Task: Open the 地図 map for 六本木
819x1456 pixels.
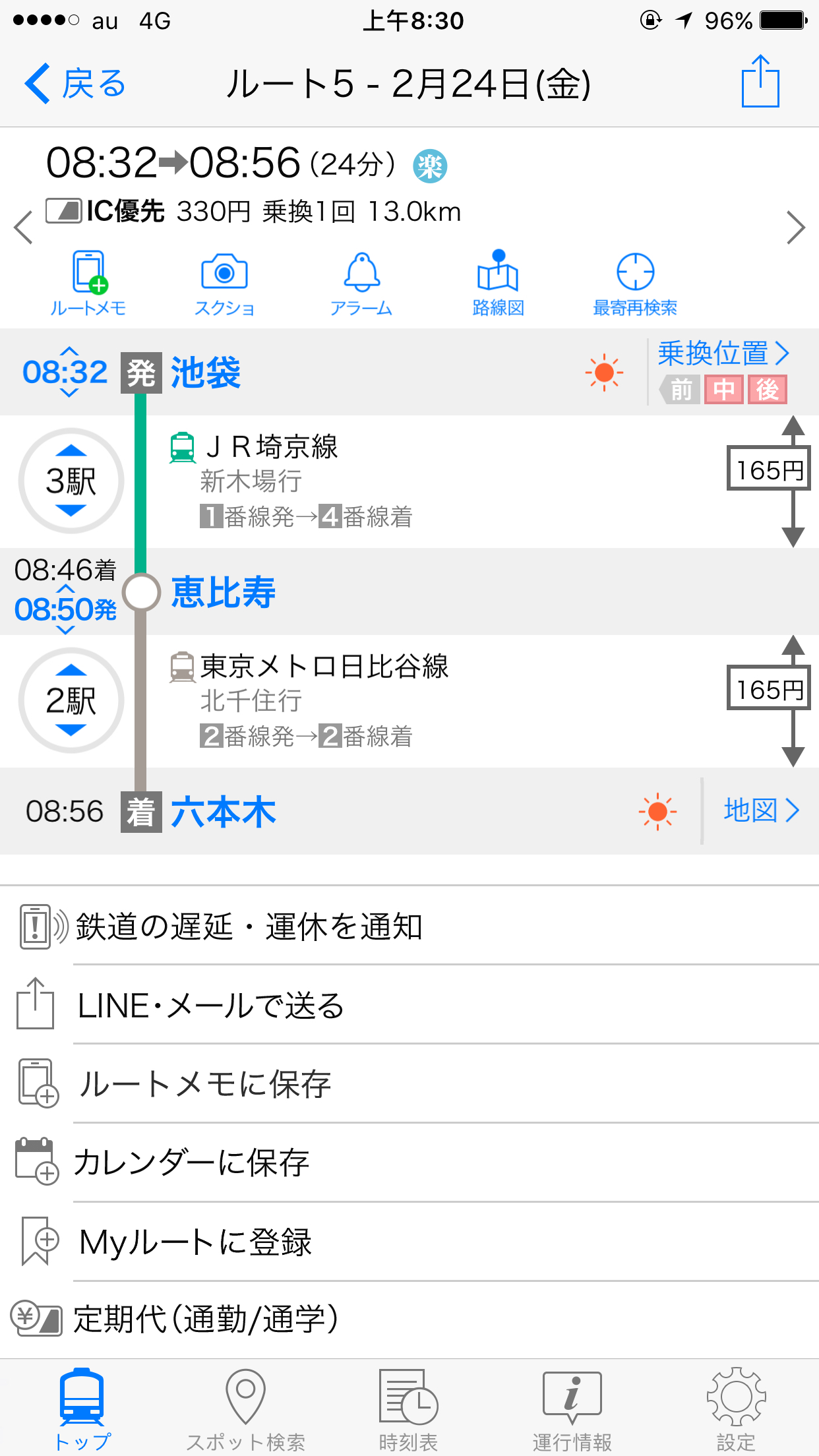Action: click(760, 810)
